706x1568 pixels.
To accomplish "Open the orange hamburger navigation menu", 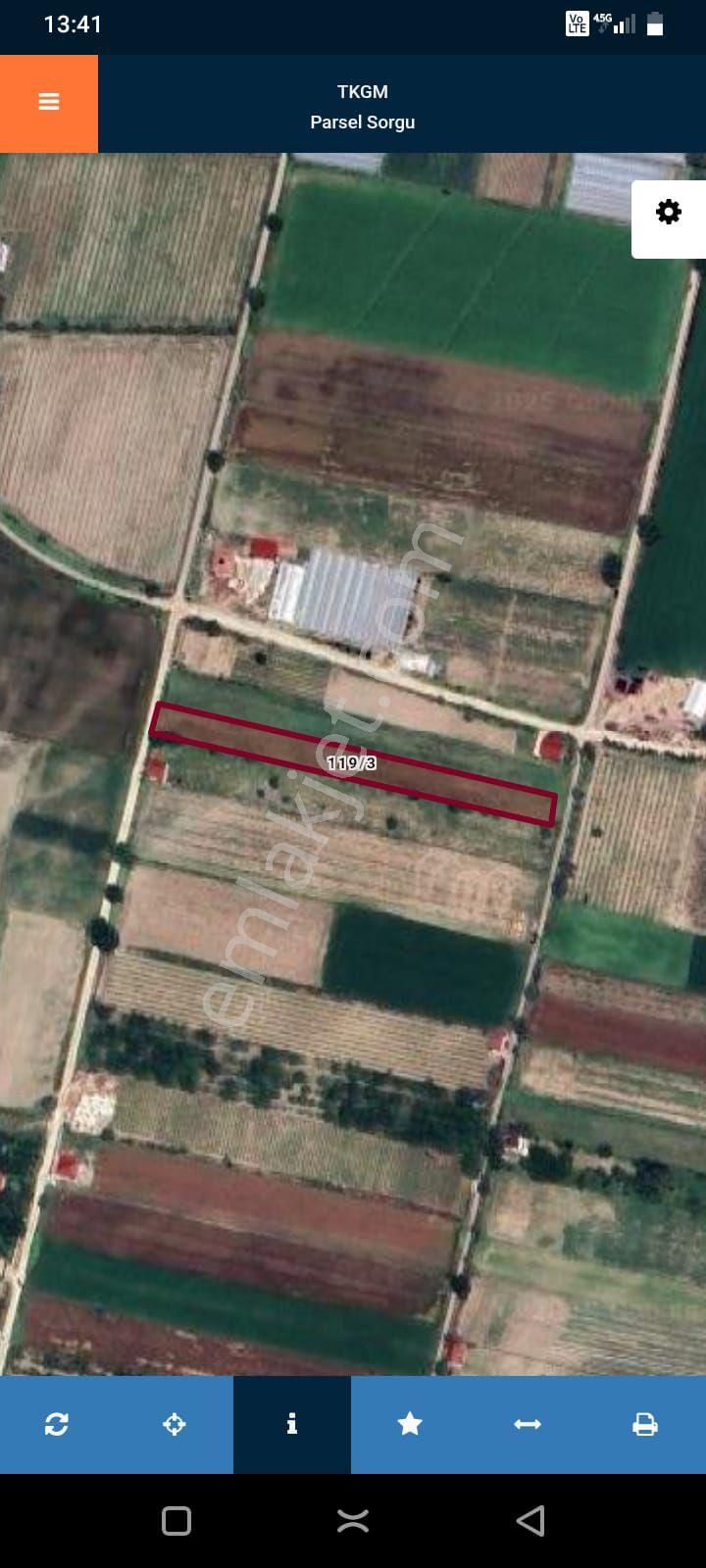I will tap(48, 102).
